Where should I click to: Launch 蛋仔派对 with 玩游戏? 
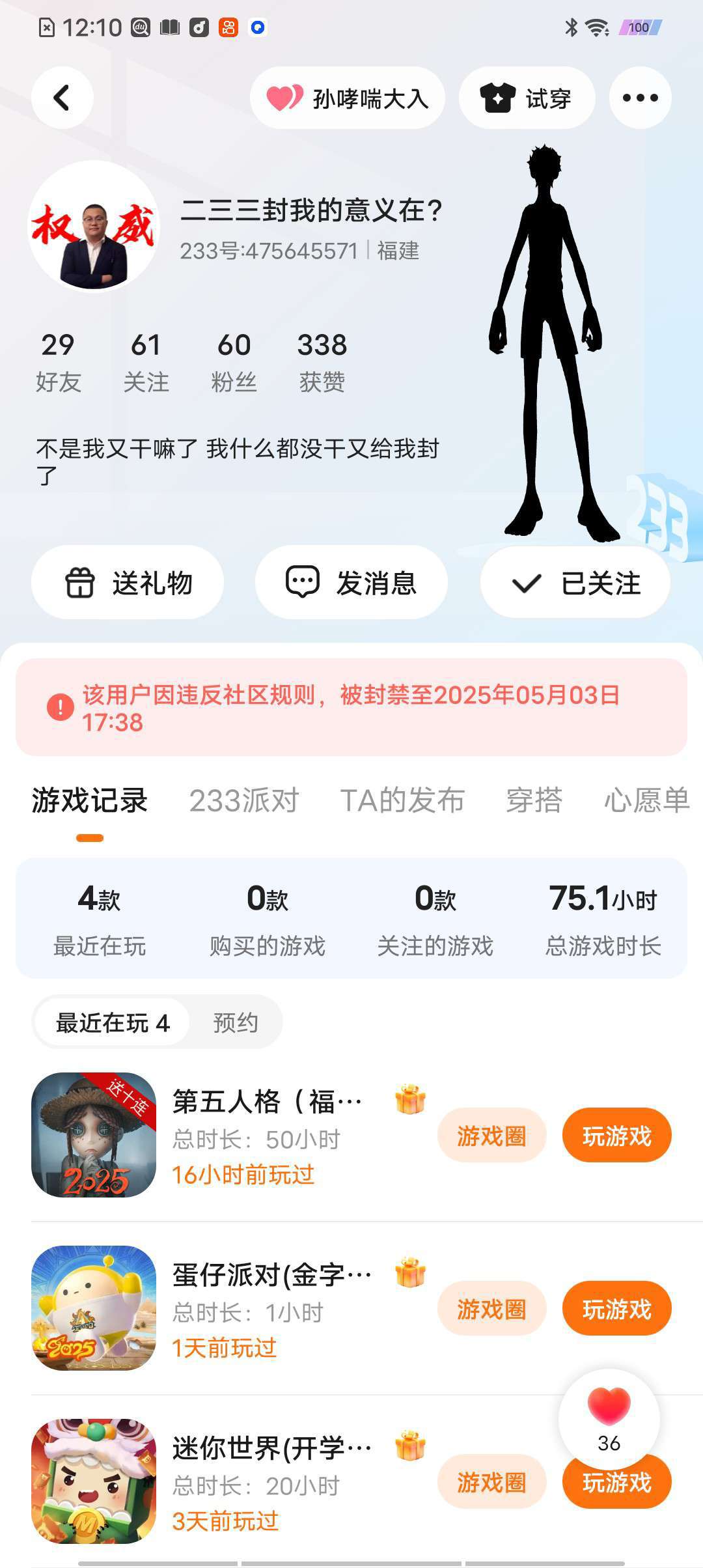tap(616, 1309)
